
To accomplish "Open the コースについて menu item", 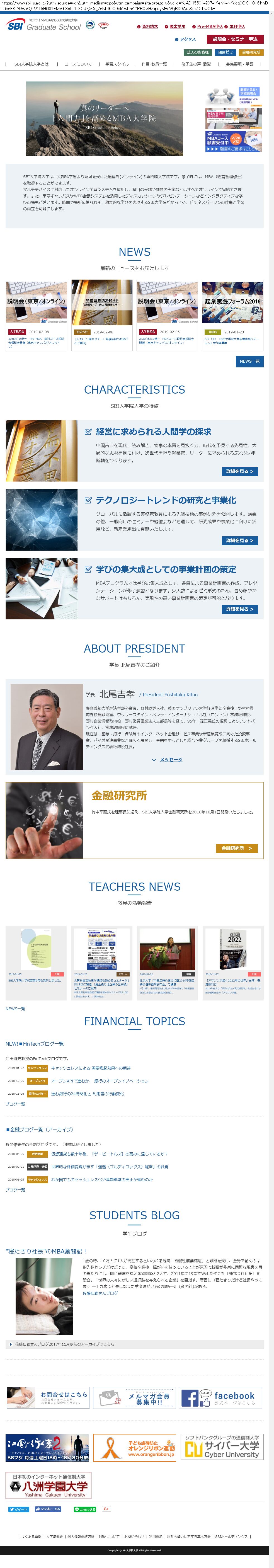I will coord(78,64).
